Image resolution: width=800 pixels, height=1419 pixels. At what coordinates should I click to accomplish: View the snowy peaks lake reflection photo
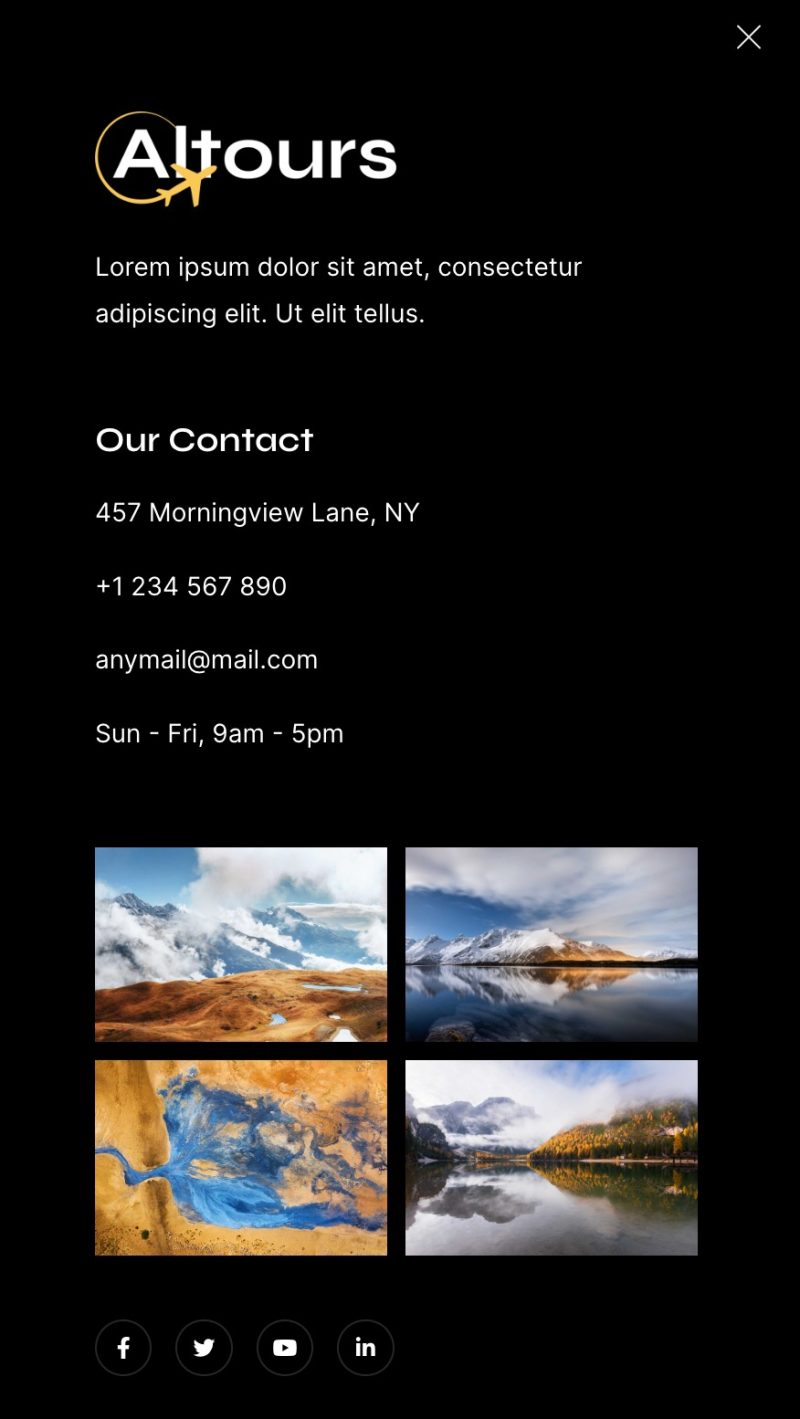tap(551, 945)
